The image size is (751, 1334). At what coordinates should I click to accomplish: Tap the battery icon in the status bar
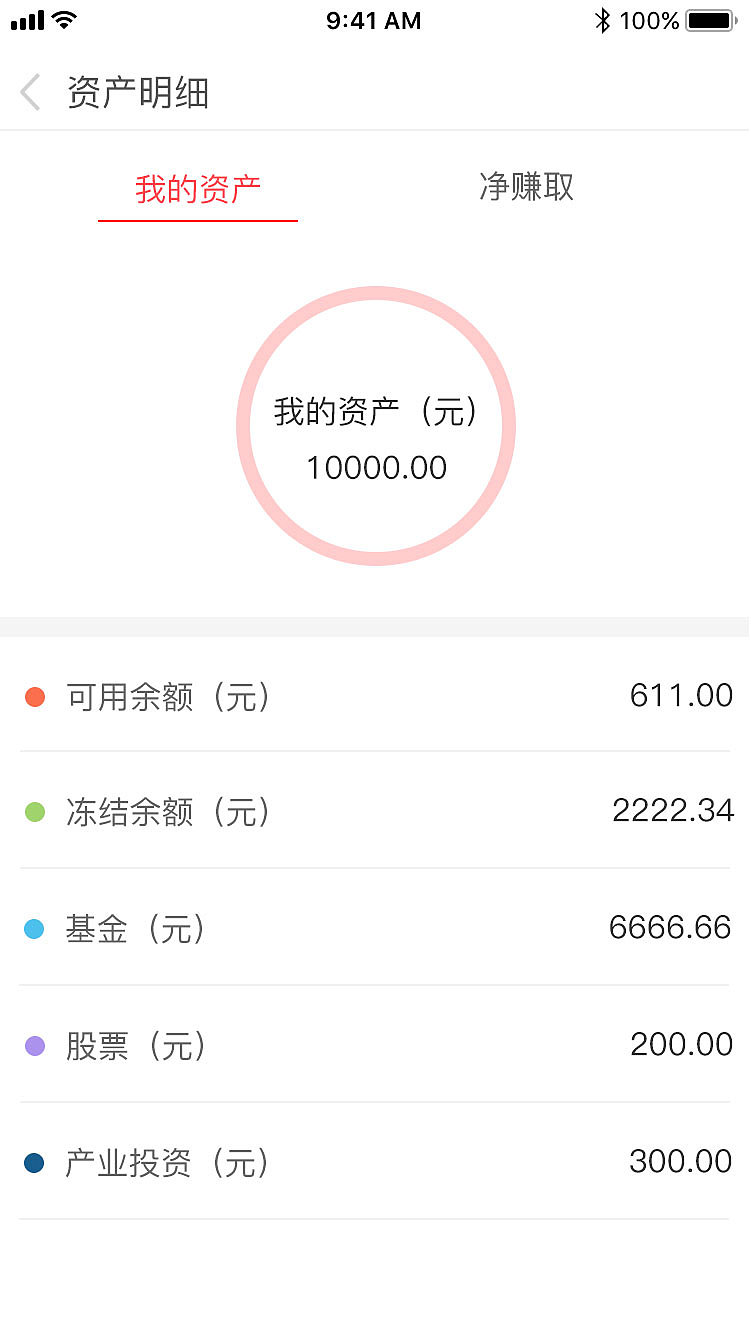click(x=712, y=19)
